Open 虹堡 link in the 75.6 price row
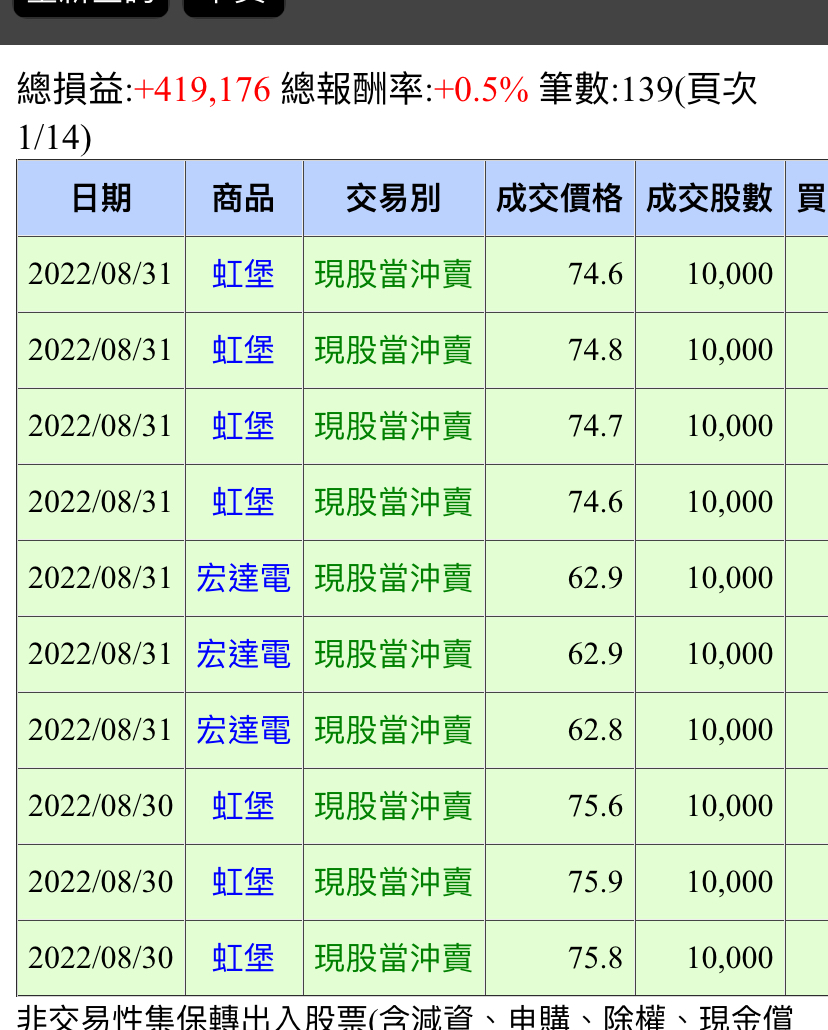Screen dimensions: 828x1030 pos(243,806)
